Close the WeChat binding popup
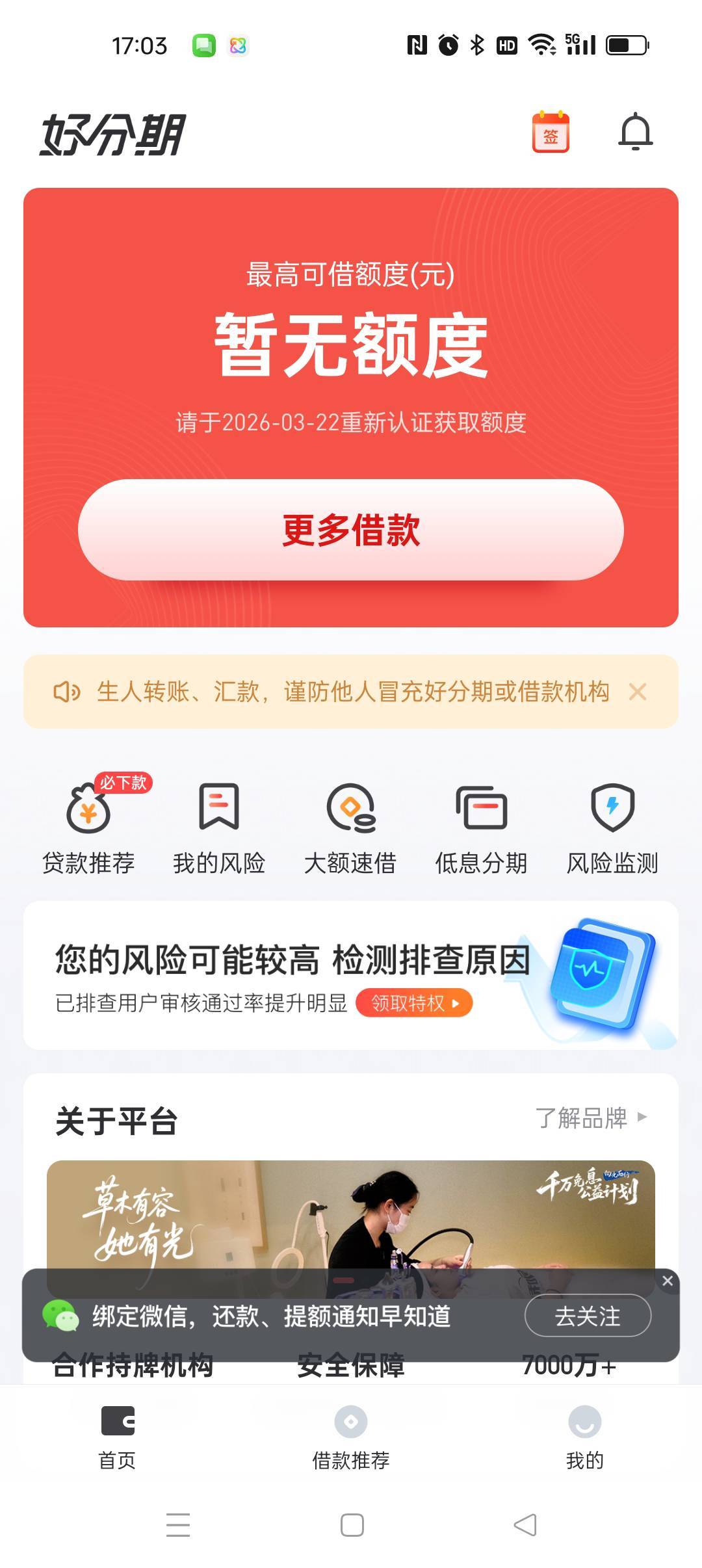The width and height of the screenshot is (702, 1568). pos(668,1281)
